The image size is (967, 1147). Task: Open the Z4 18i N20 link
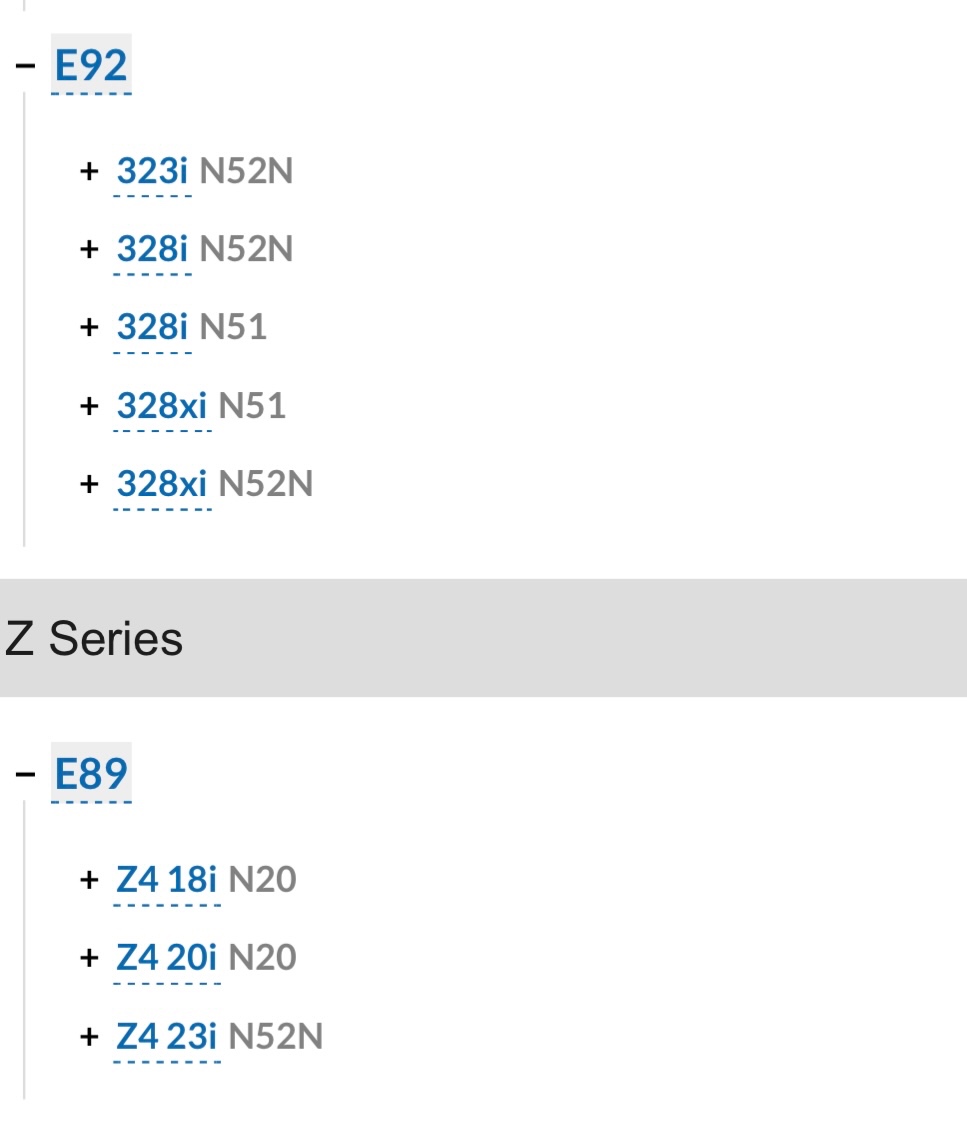point(167,880)
